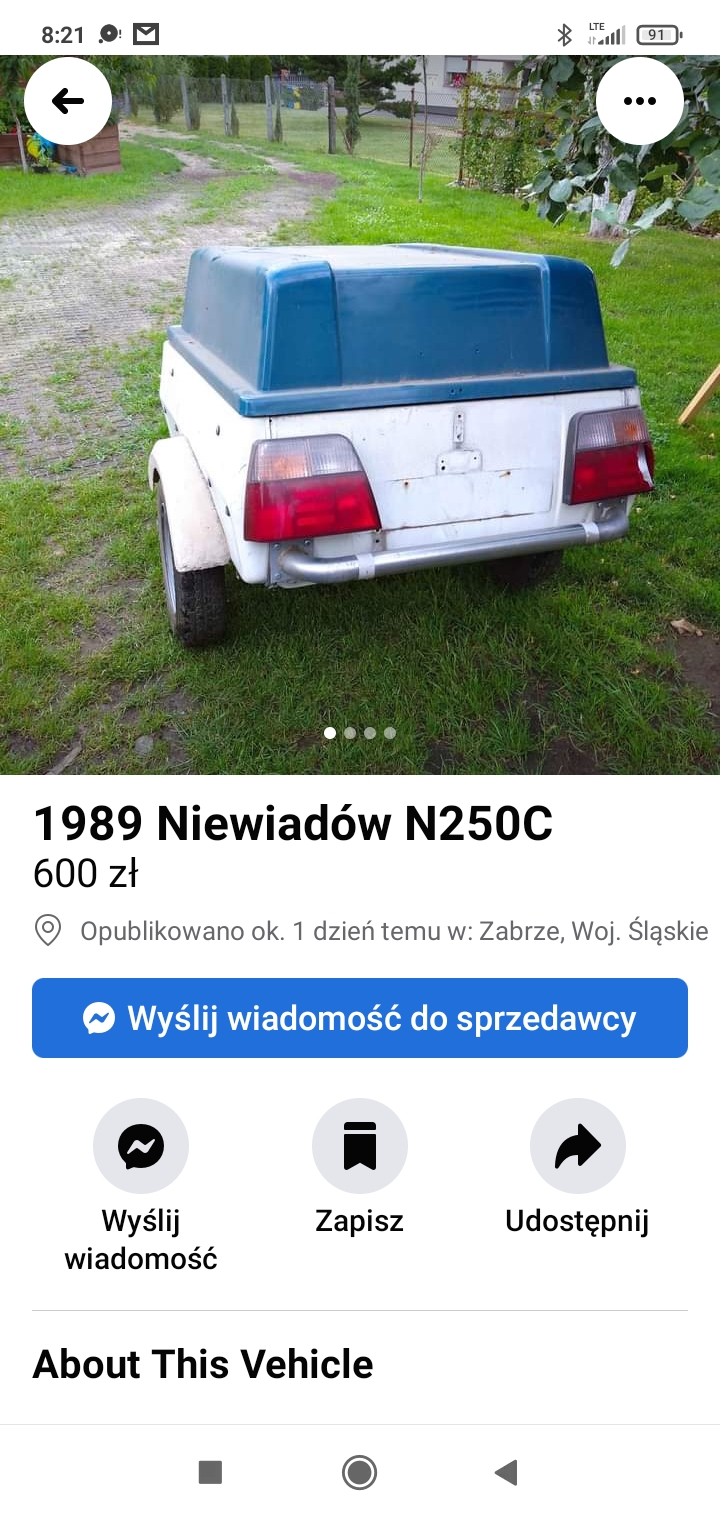720x1520 pixels.
Task: Save the listing with Zapisz
Action: point(360,1146)
